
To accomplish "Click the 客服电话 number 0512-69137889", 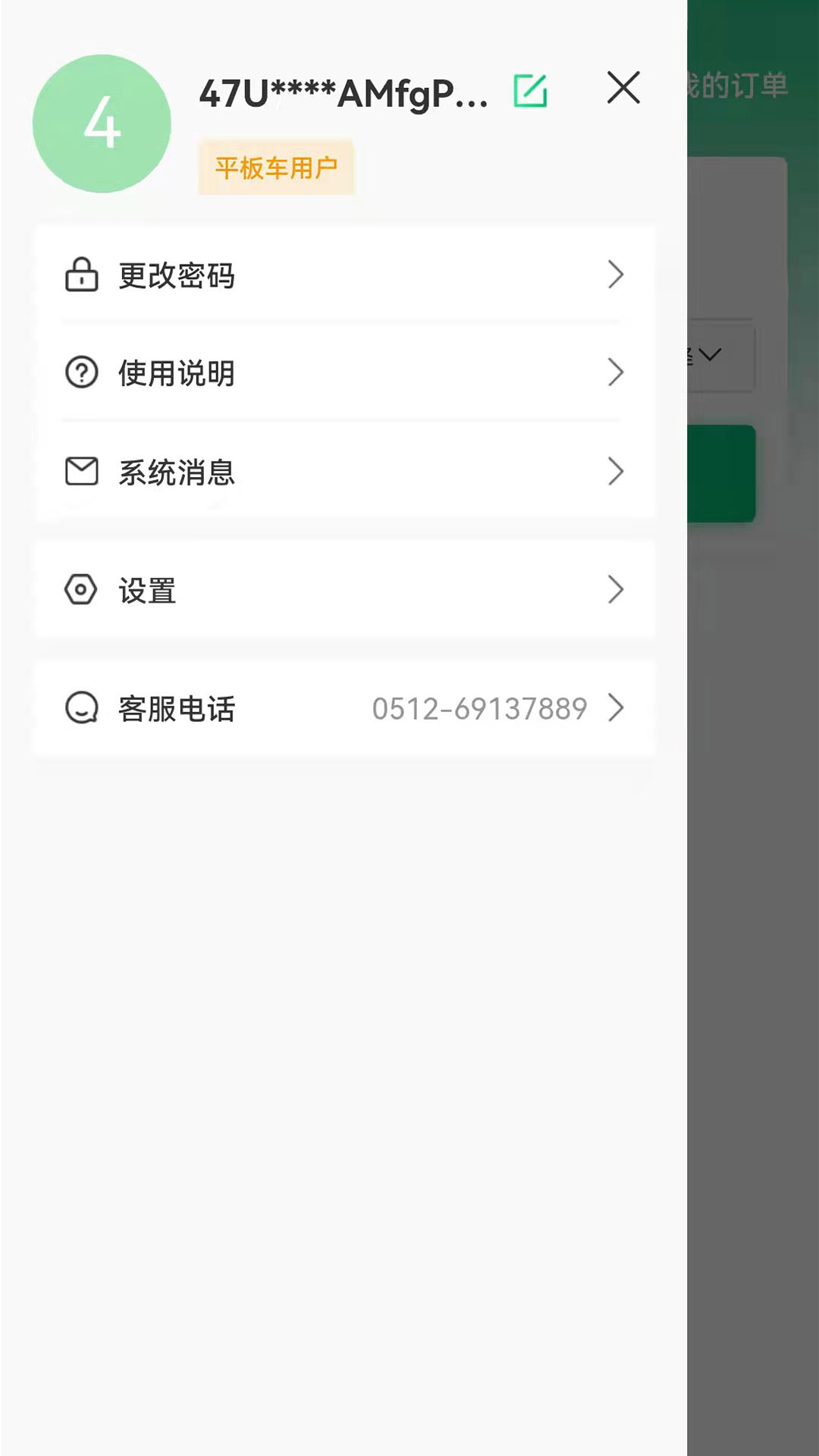I will 479,709.
